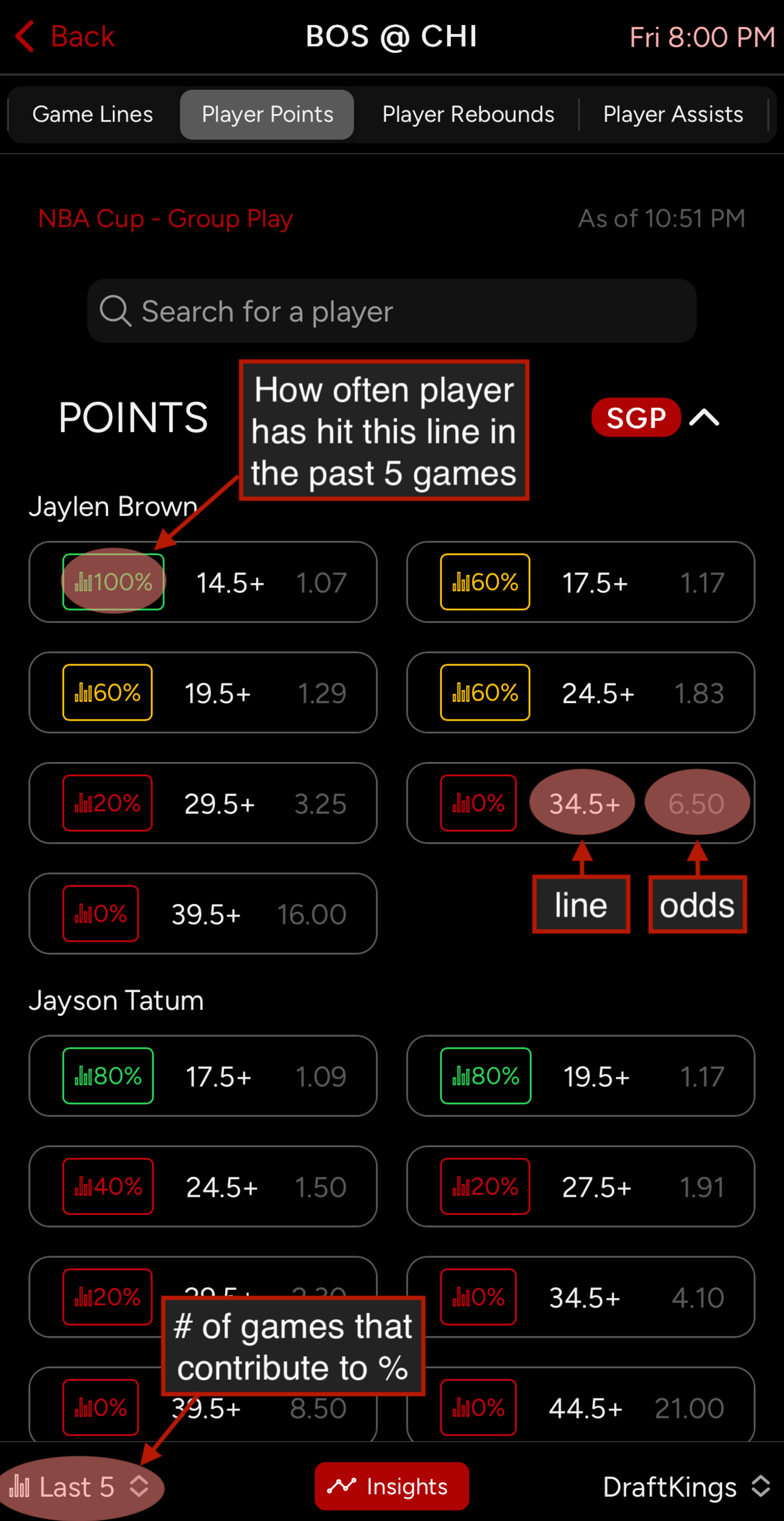Switch to the Game Lines tab
The image size is (784, 1521).
(x=92, y=114)
